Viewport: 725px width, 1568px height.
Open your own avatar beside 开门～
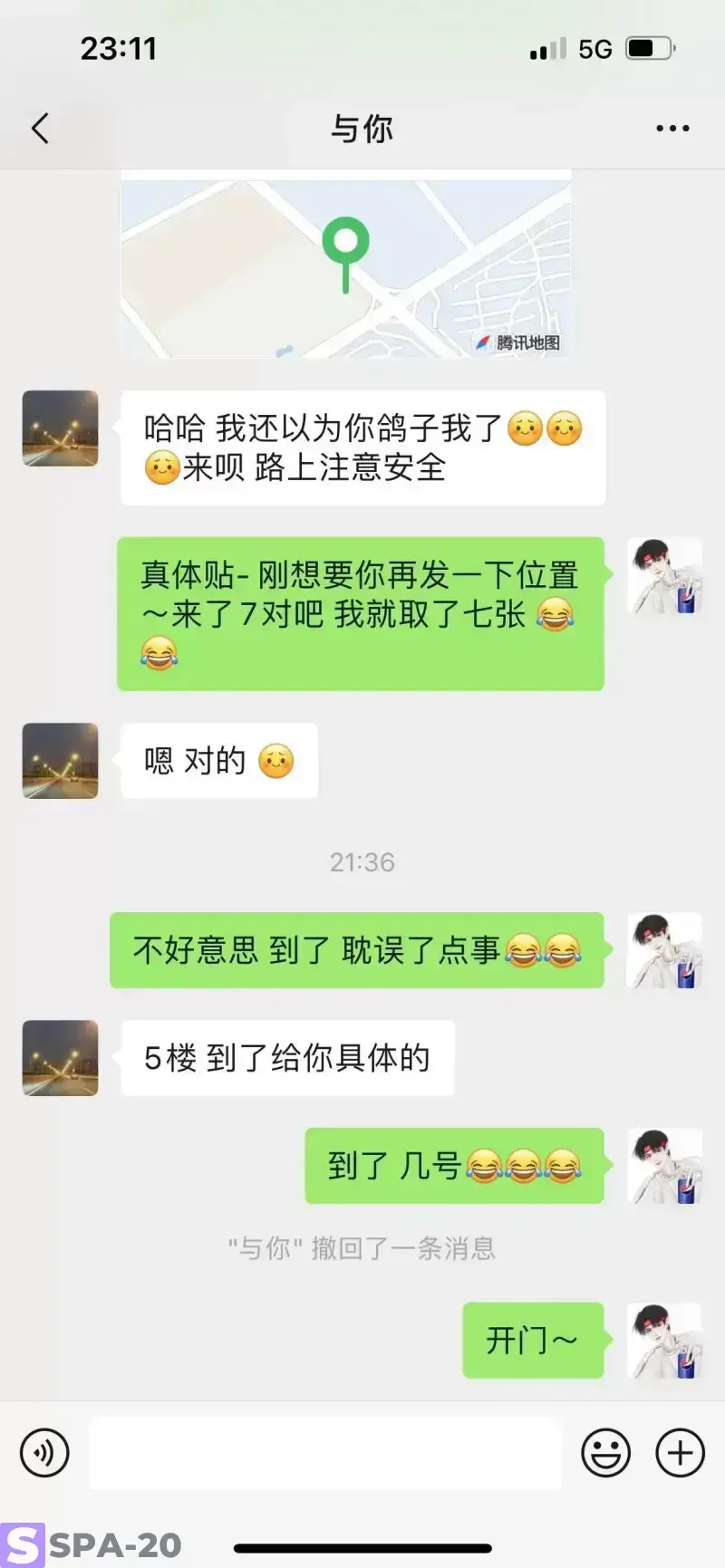[x=664, y=1341]
